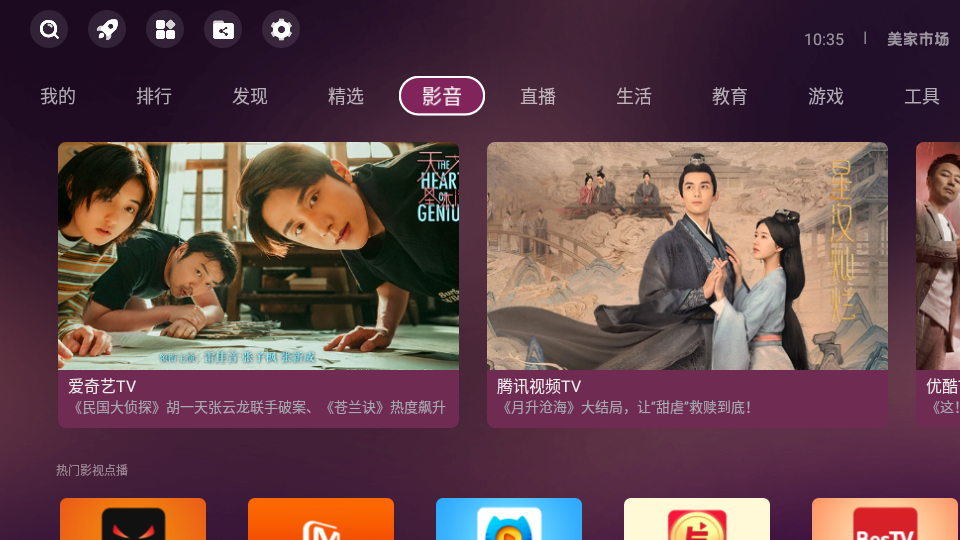Select the 精选 tab

[x=346, y=96]
